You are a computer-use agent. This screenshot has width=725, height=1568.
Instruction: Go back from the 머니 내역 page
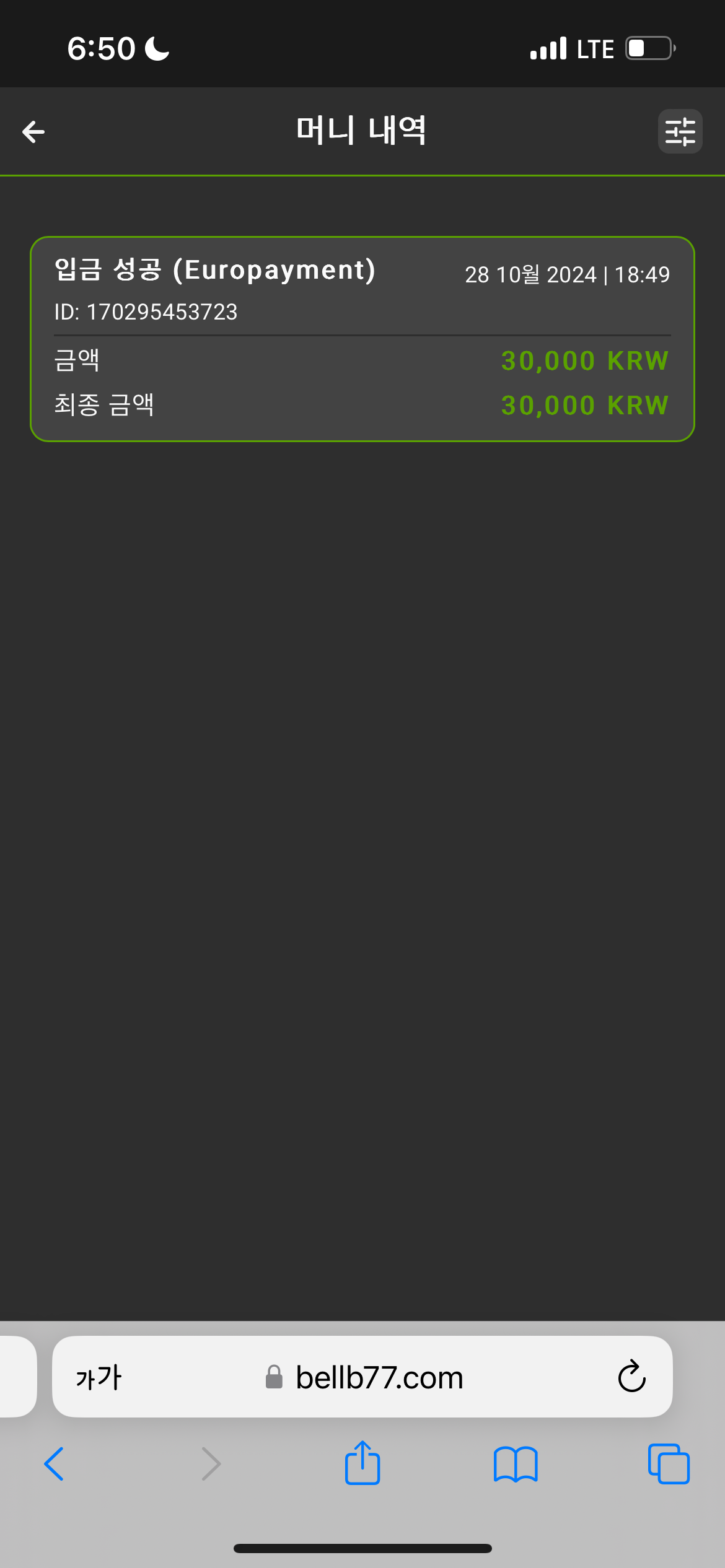click(33, 131)
